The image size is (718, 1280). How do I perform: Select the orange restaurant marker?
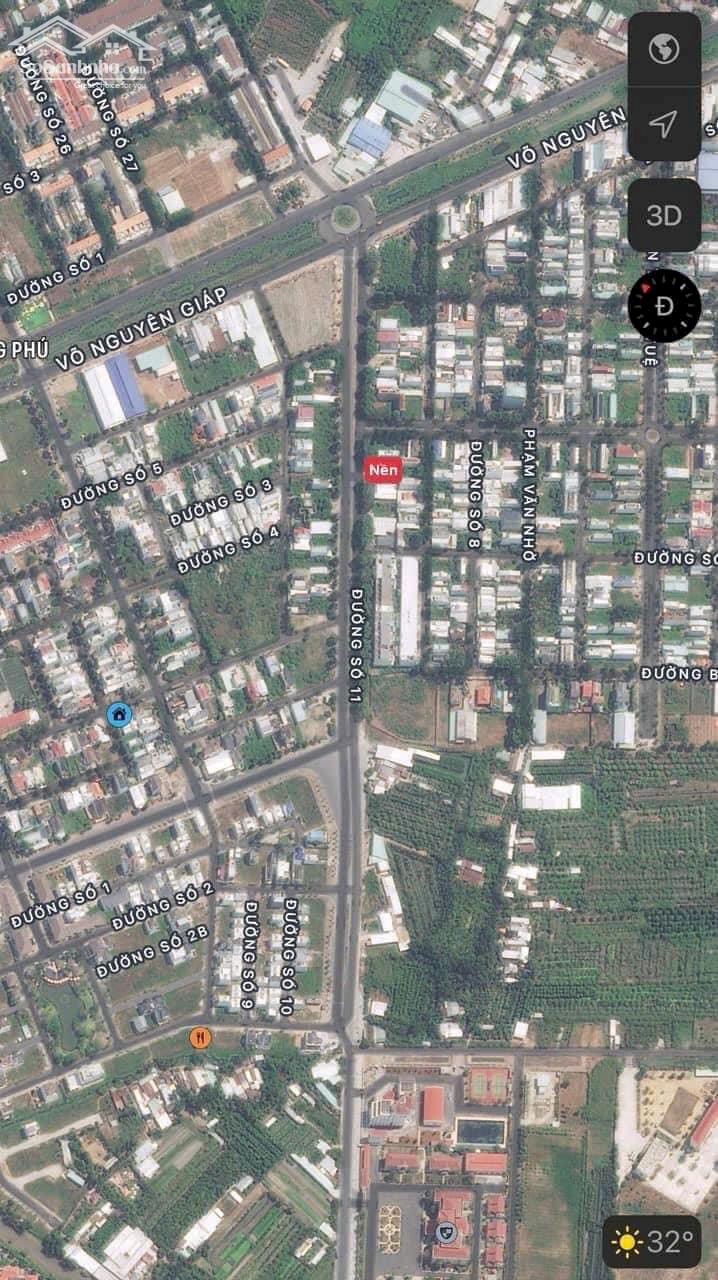[200, 1037]
